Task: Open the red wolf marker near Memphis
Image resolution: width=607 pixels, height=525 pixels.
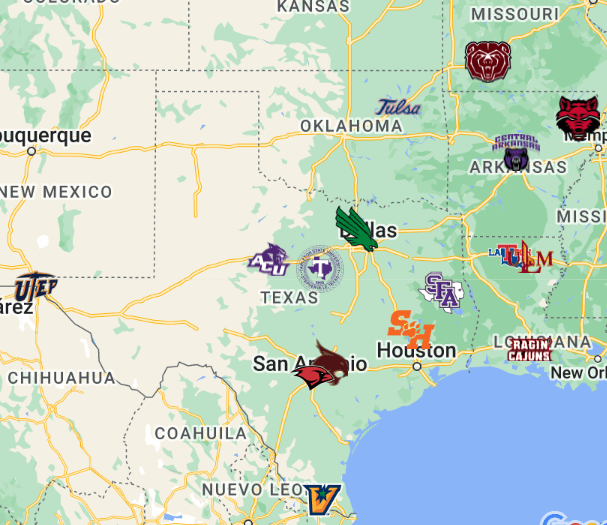Action: tap(578, 117)
